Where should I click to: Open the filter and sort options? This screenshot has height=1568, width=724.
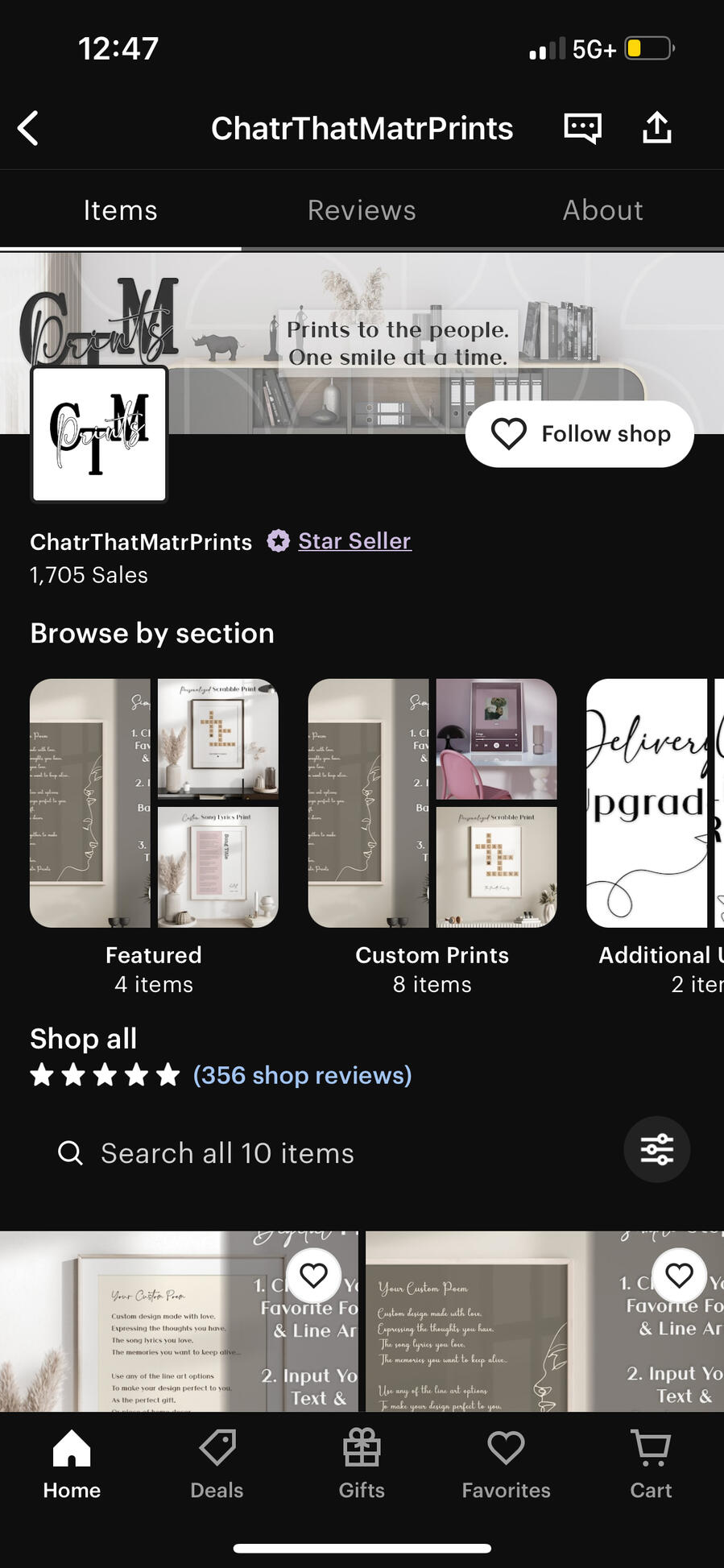tap(656, 1149)
